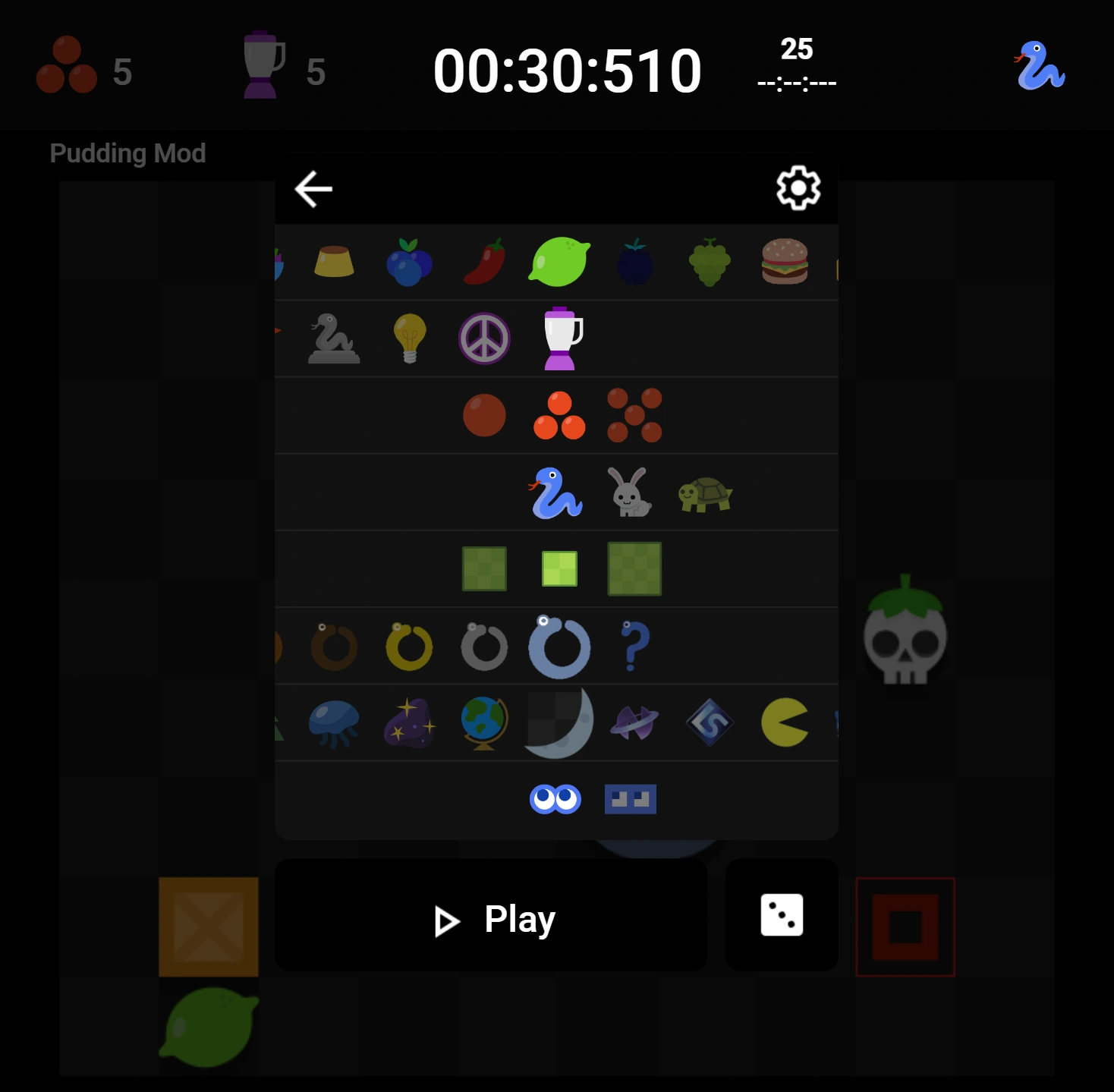Go back using the arrow icon
This screenshot has width=1114, height=1092.
pos(313,189)
